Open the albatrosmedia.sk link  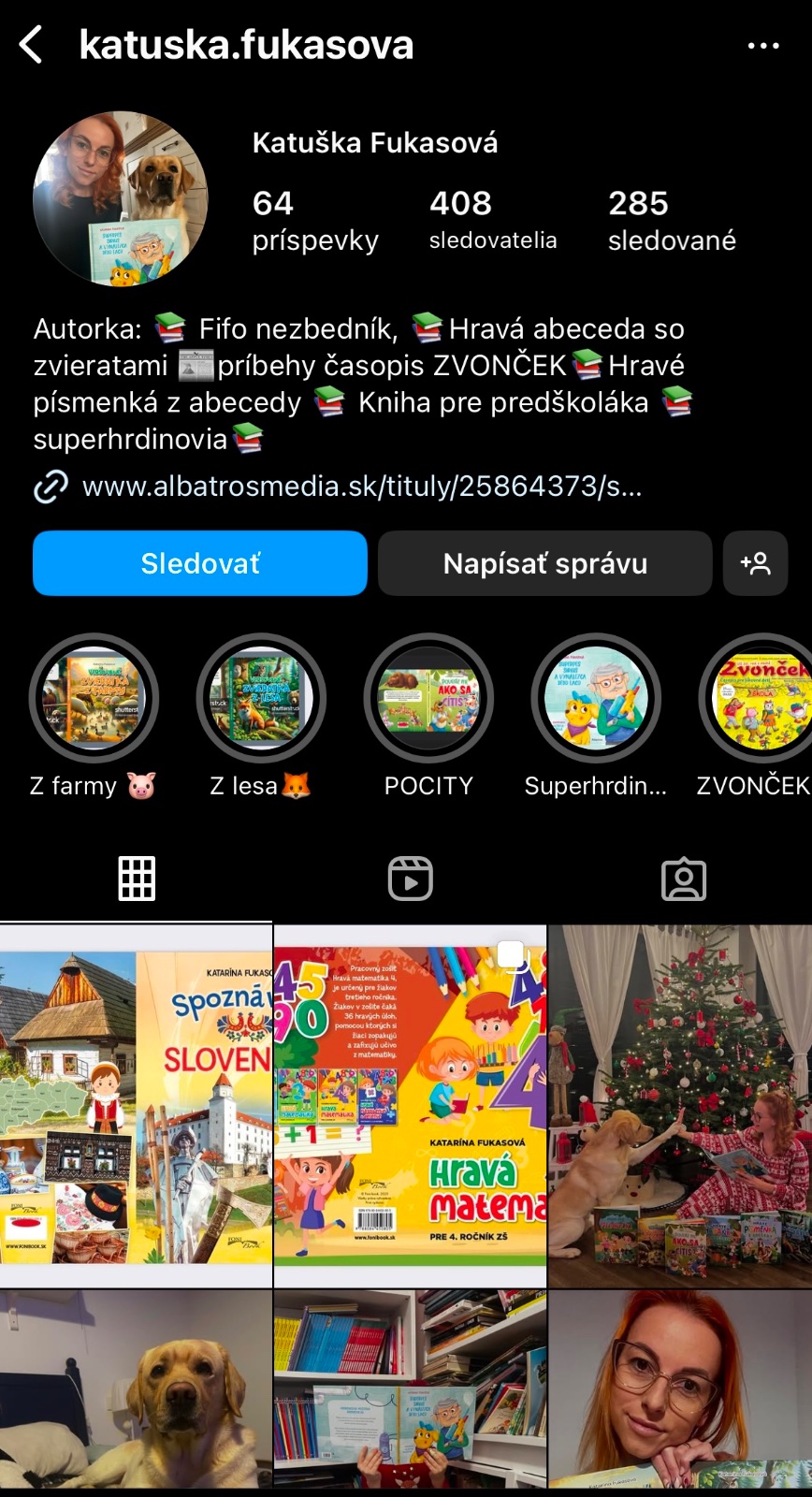[361, 487]
